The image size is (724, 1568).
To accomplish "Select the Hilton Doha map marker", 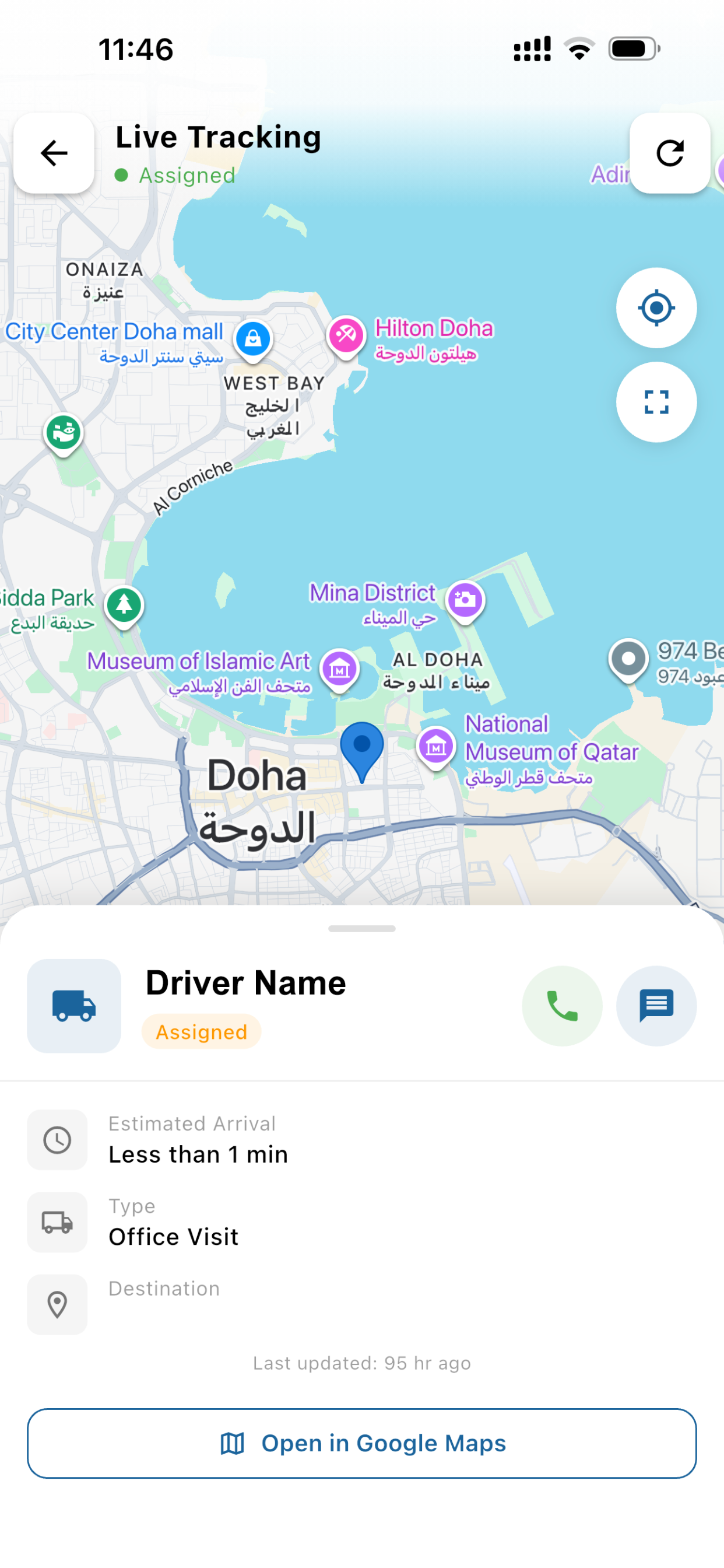I will tap(346, 335).
